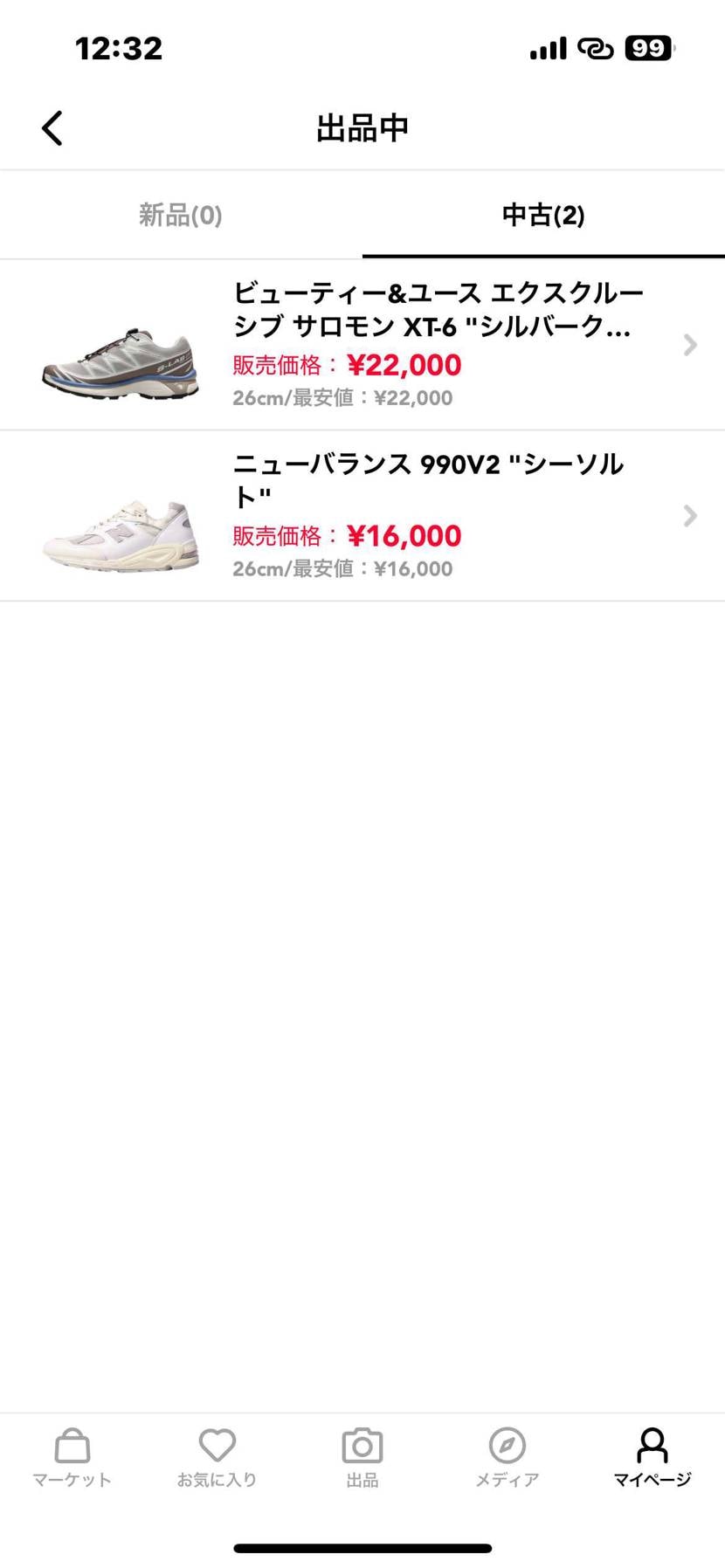
Task: Switch to the 新品(0) tab
Action: pyautogui.click(x=179, y=215)
